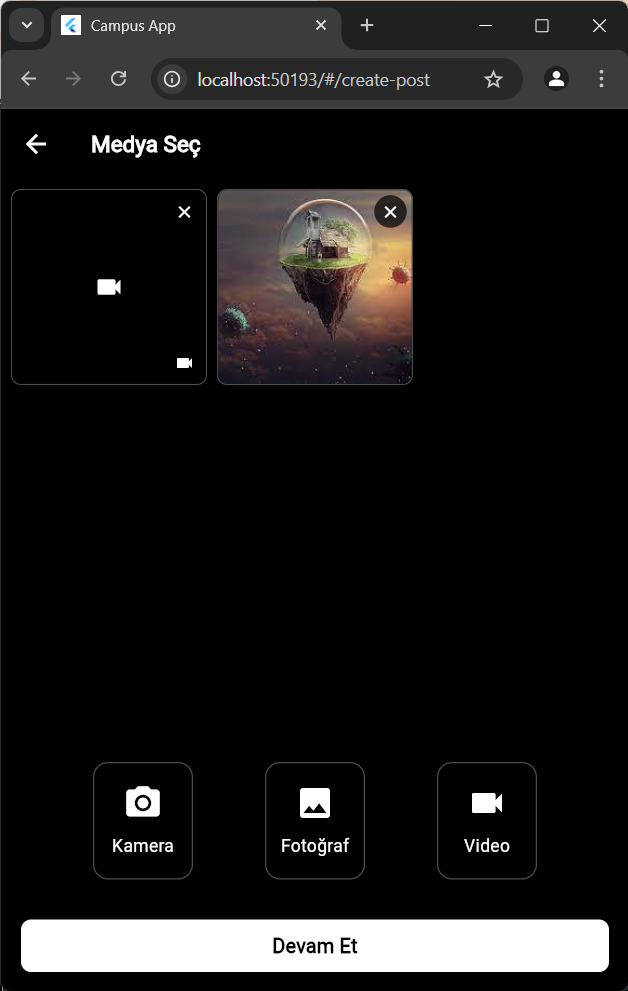Tap Devam Et to continue

point(315,946)
